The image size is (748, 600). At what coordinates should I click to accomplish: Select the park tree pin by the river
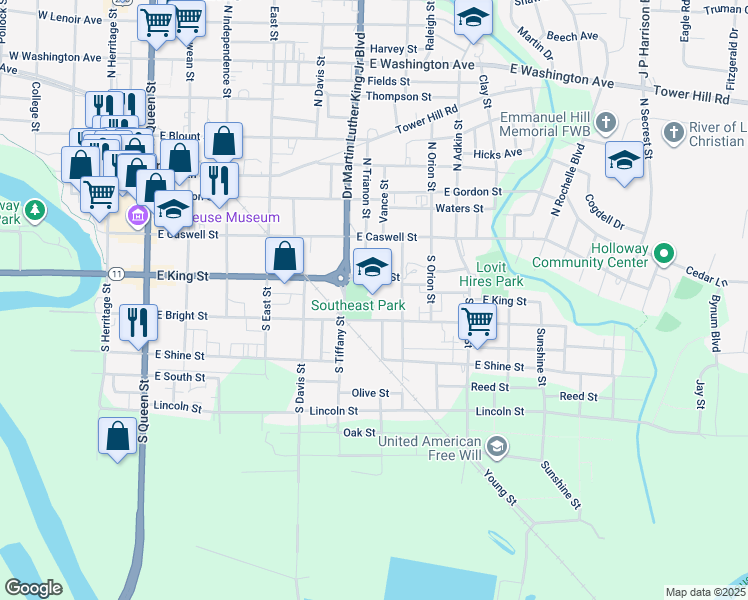[x=35, y=212]
